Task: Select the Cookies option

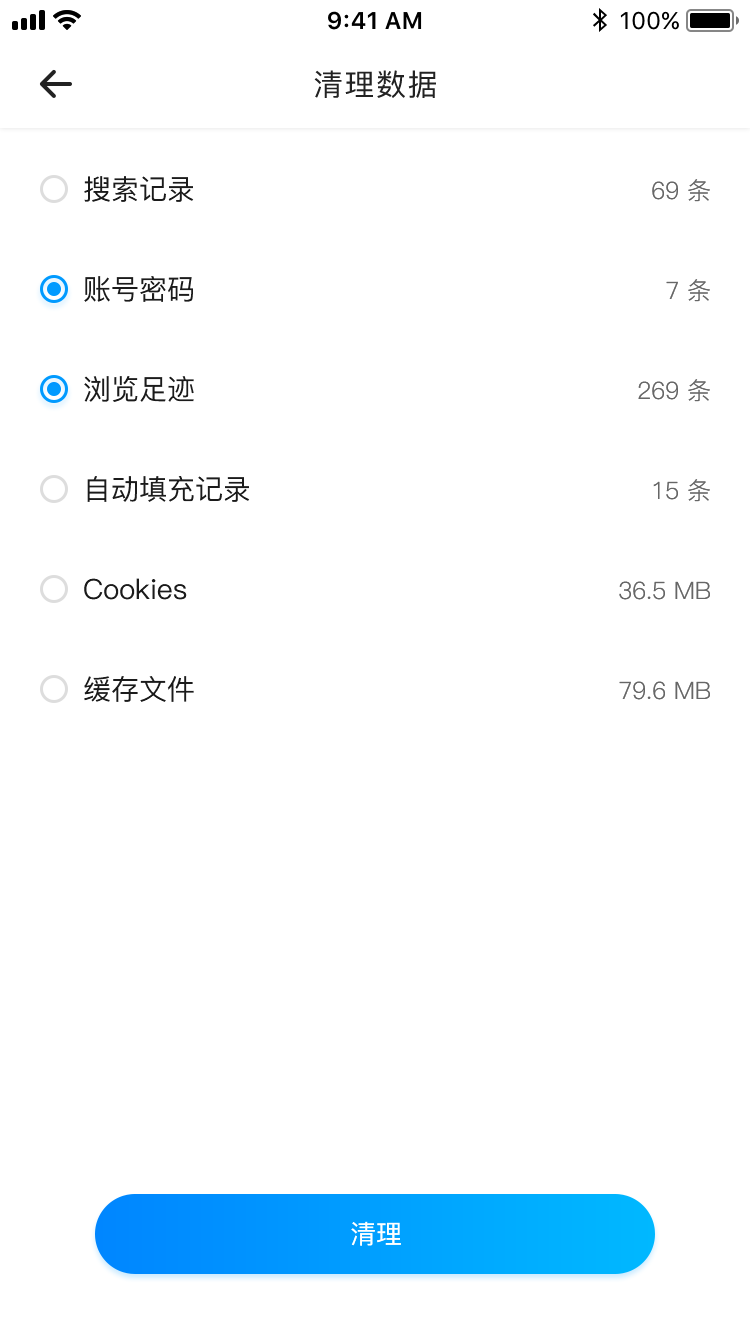Action: pyautogui.click(x=54, y=589)
